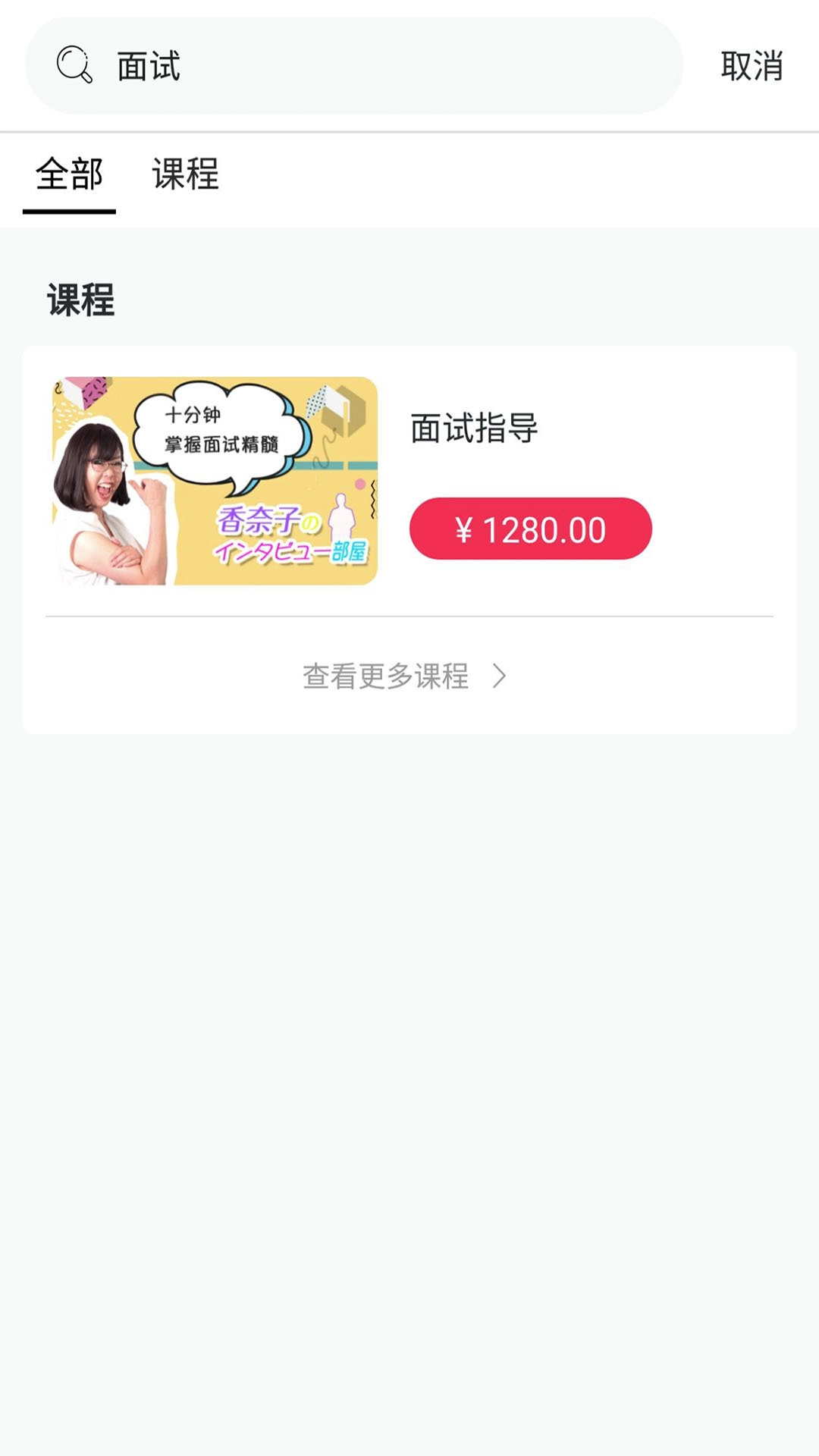The width and height of the screenshot is (819, 1456).
Task: Tap 取消 to cancel the search
Action: 749,67
